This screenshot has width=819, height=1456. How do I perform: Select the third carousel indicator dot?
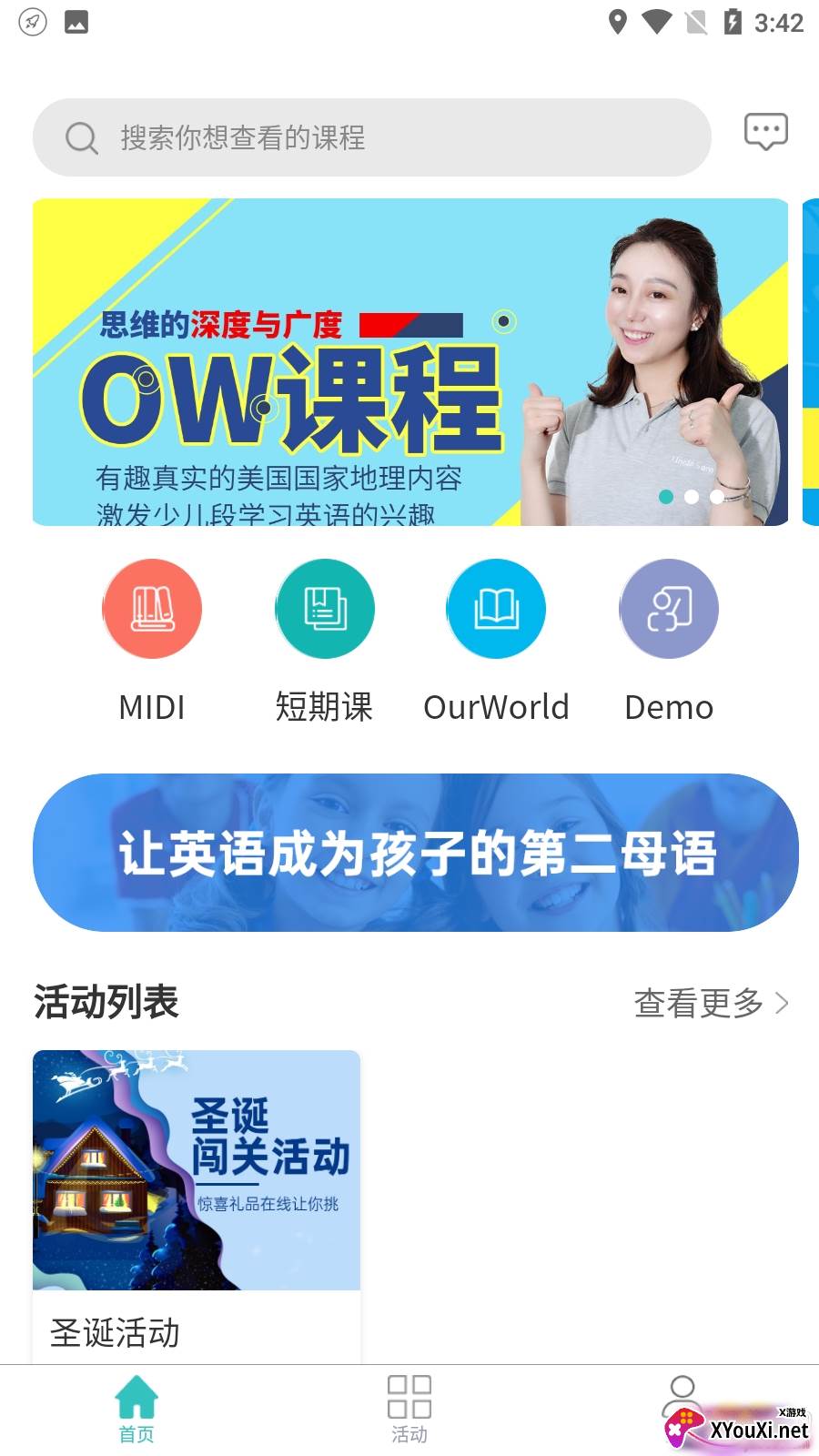point(714,498)
